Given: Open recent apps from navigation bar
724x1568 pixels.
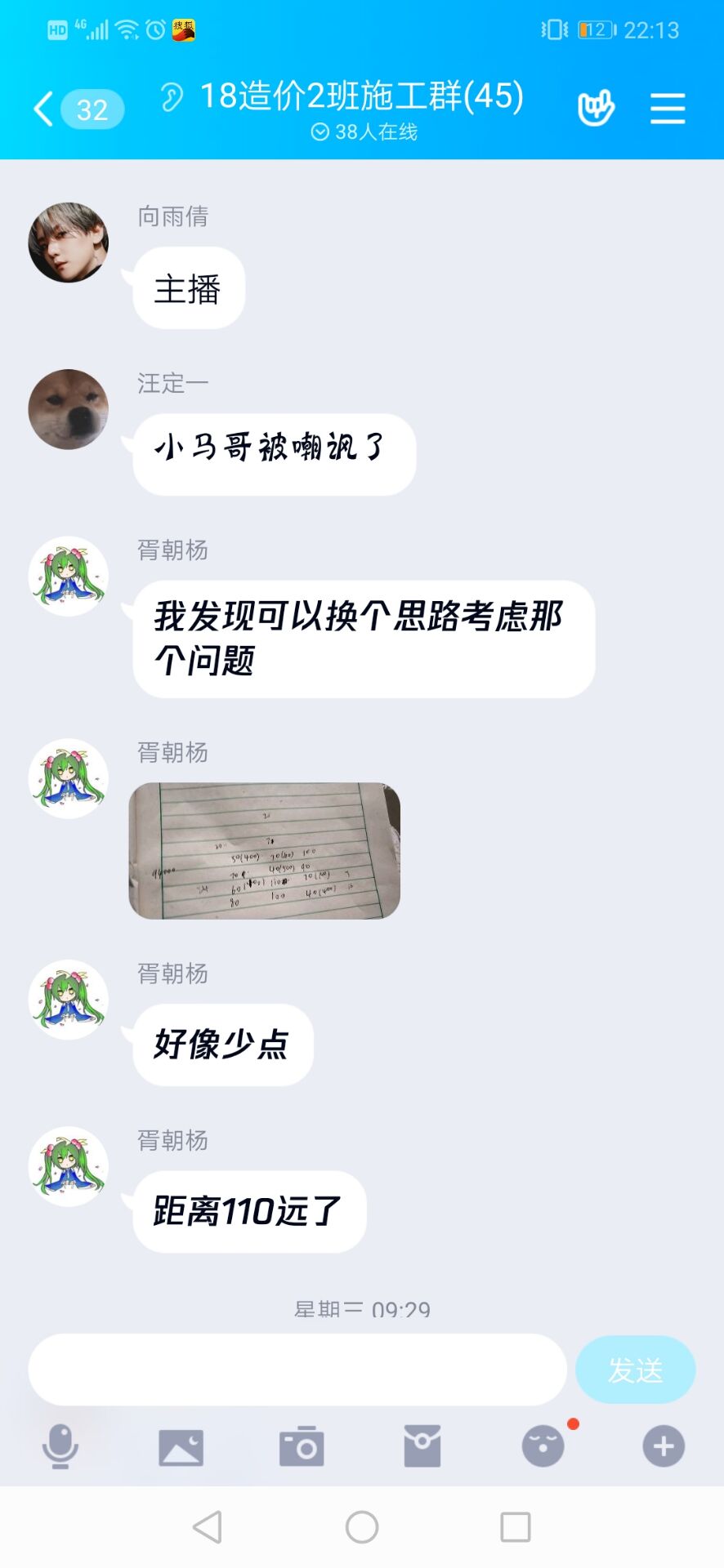Looking at the screenshot, I should click(x=515, y=1526).
